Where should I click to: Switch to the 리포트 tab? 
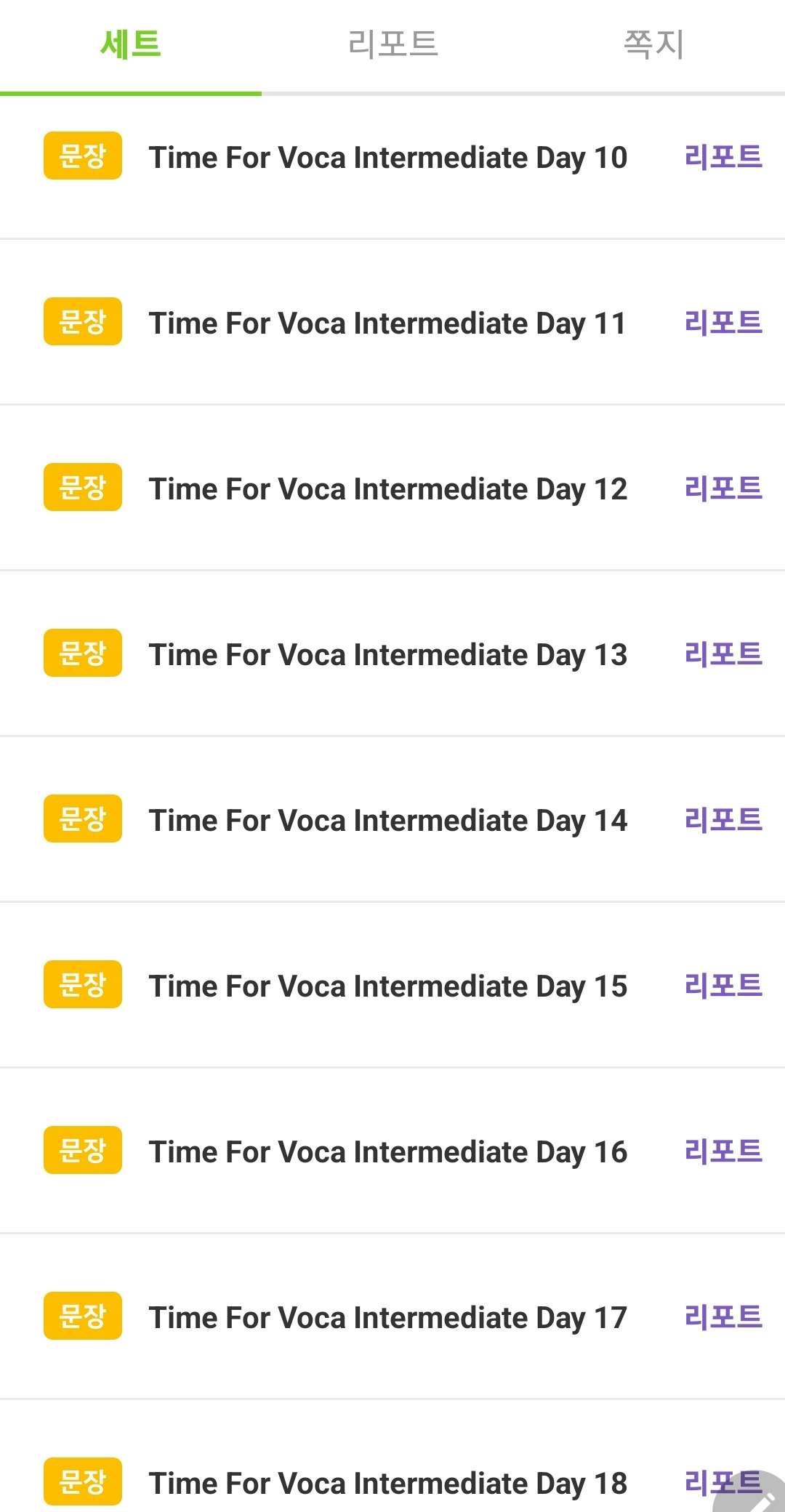392,45
